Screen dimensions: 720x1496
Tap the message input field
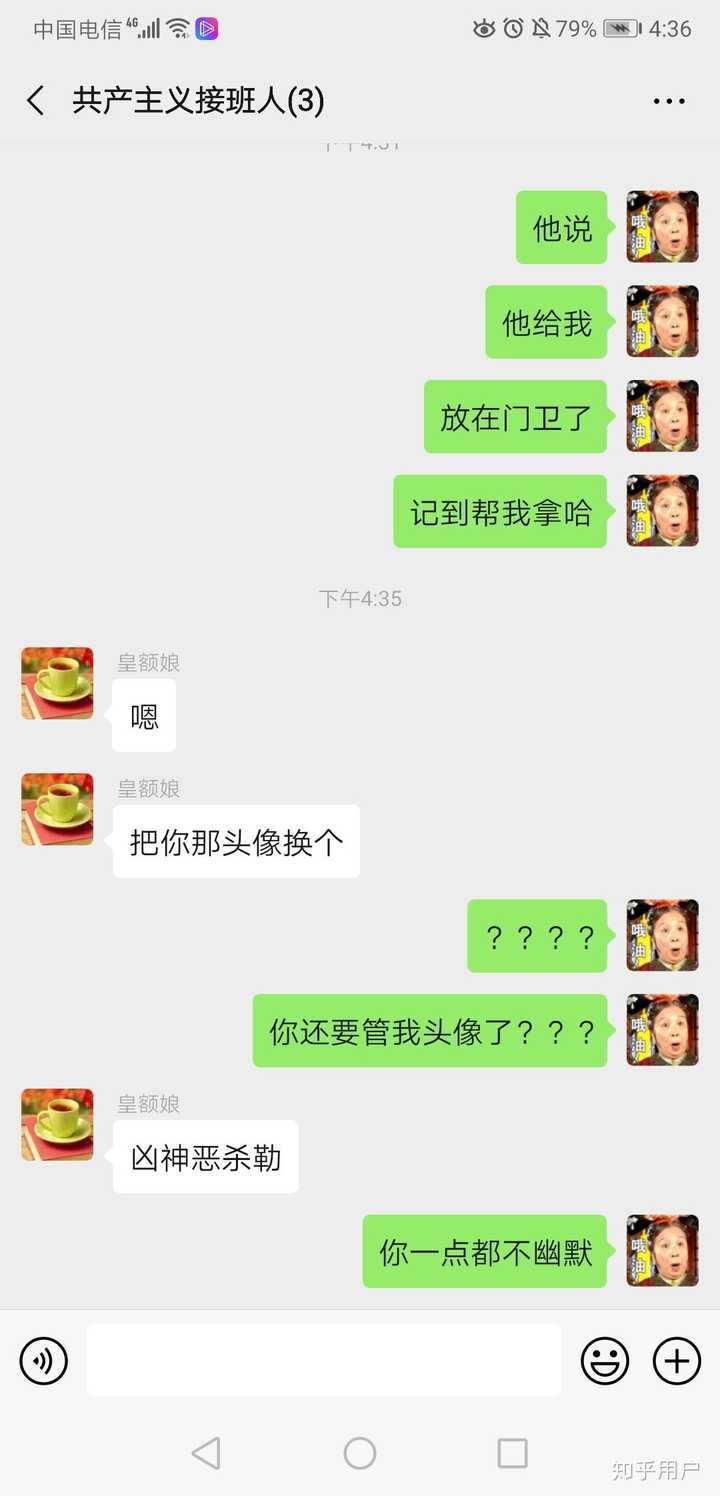320,1360
